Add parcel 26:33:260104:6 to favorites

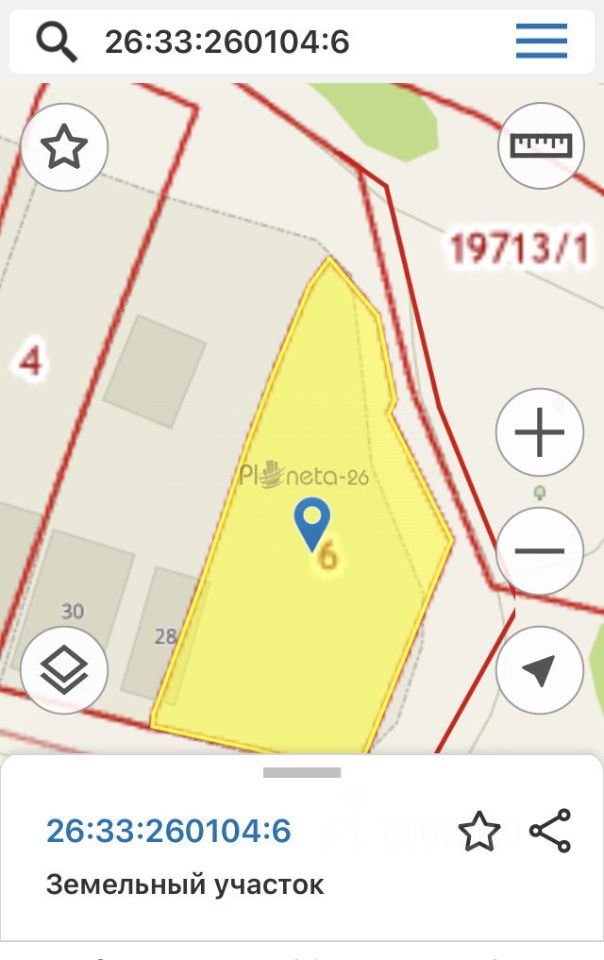tap(479, 831)
